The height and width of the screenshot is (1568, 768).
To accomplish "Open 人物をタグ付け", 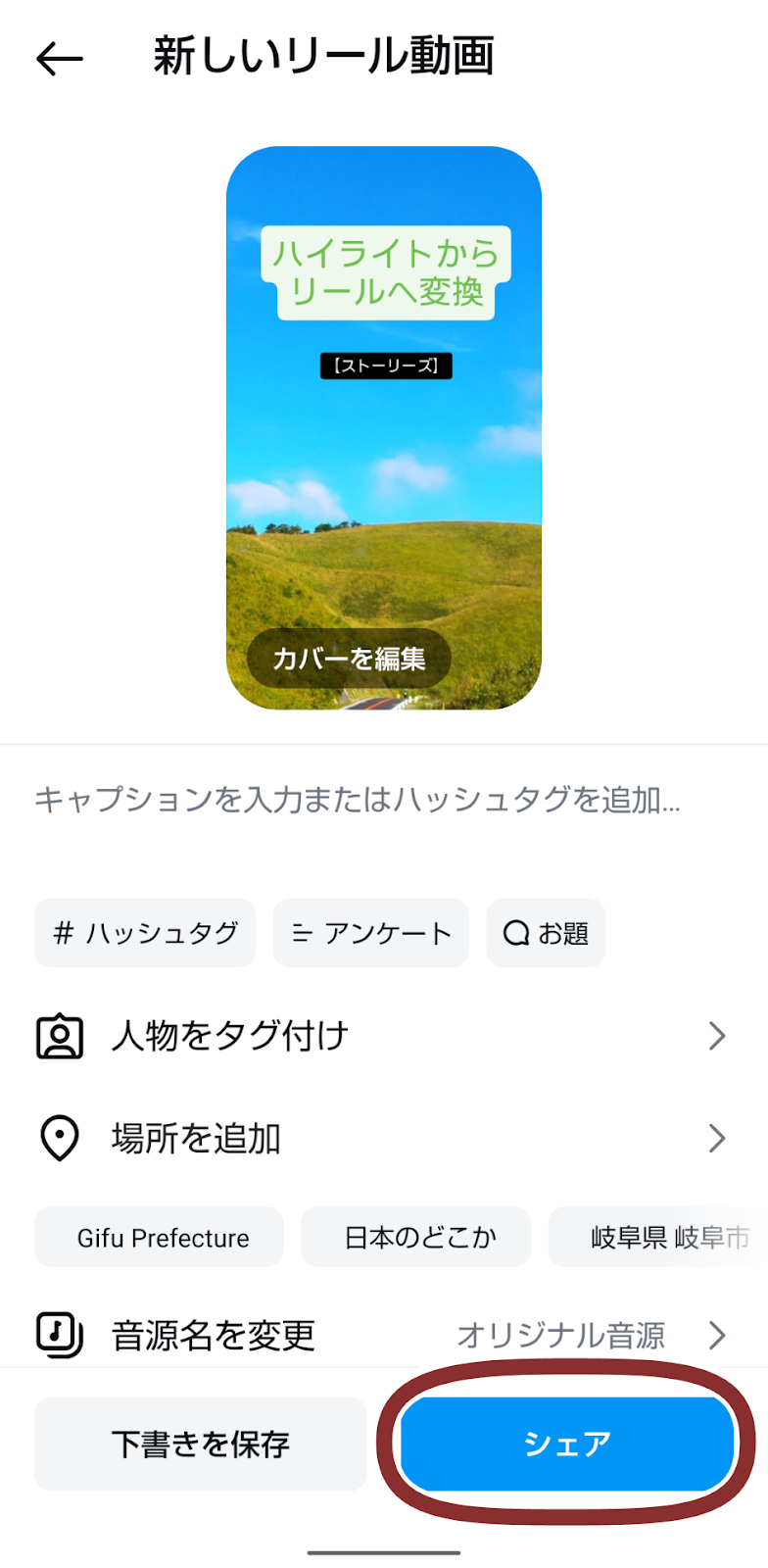I will pos(384,1036).
